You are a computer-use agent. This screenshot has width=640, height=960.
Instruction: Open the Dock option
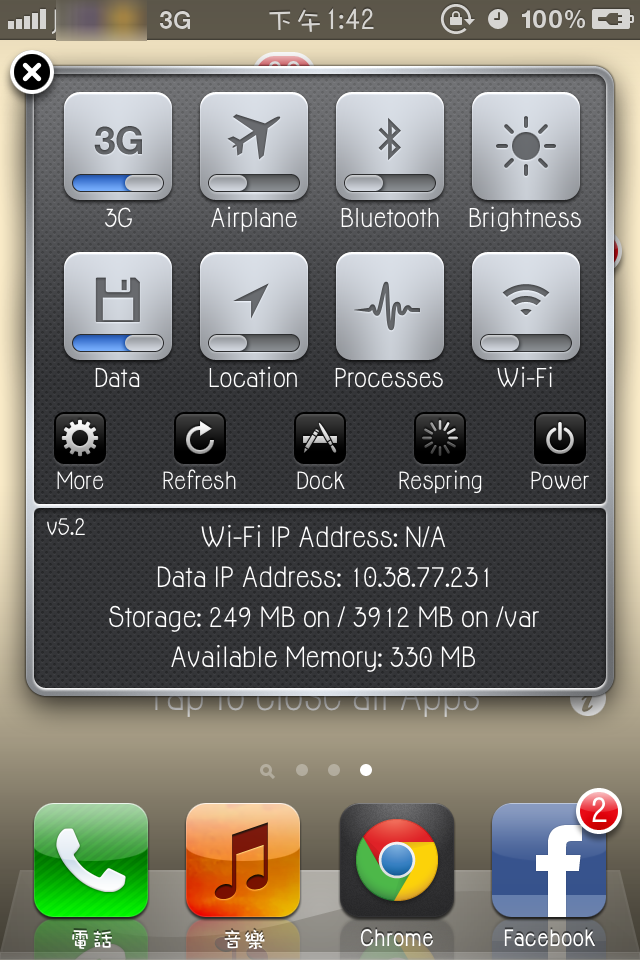pos(320,438)
